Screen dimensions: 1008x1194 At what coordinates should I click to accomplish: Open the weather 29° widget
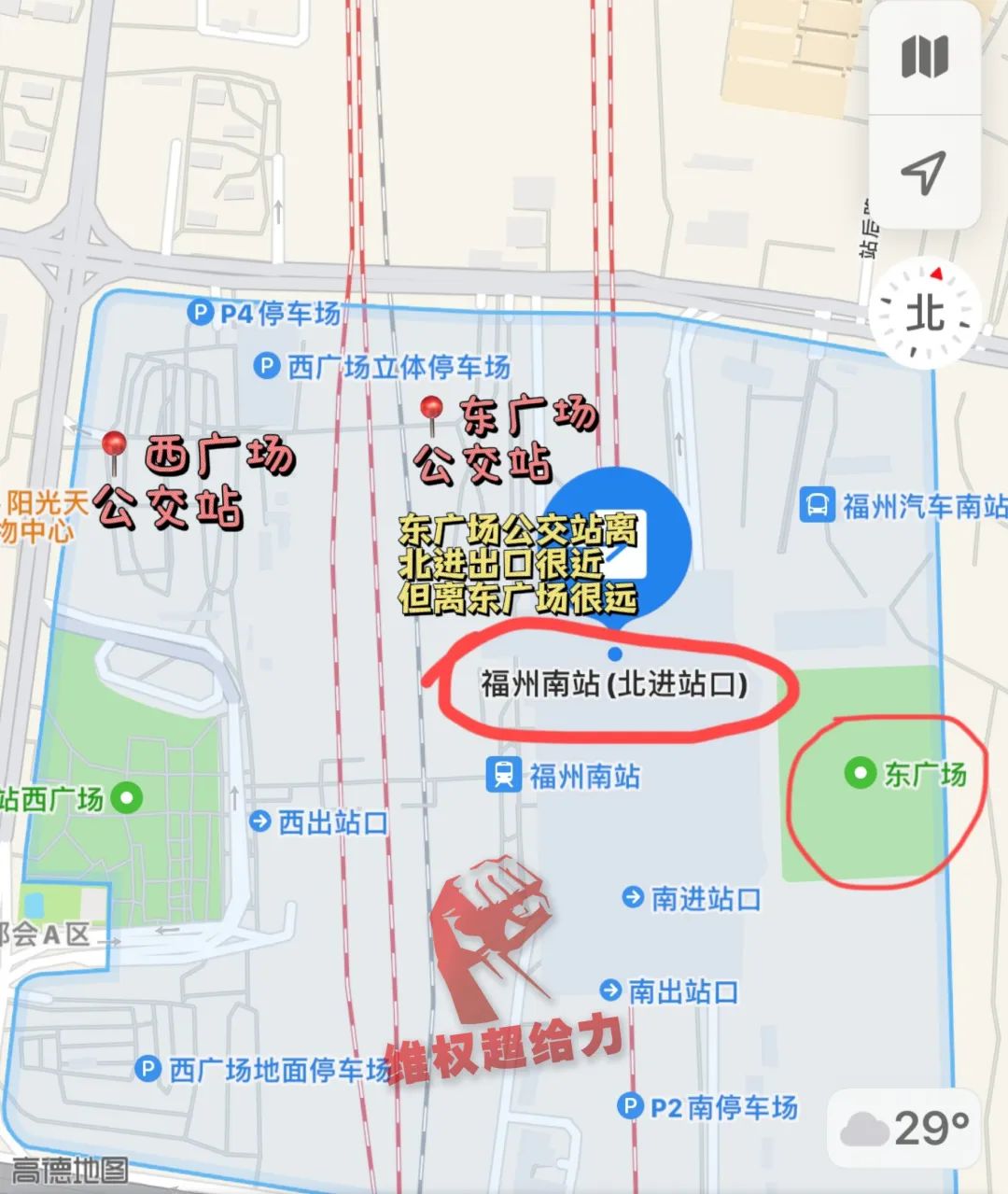click(903, 1129)
